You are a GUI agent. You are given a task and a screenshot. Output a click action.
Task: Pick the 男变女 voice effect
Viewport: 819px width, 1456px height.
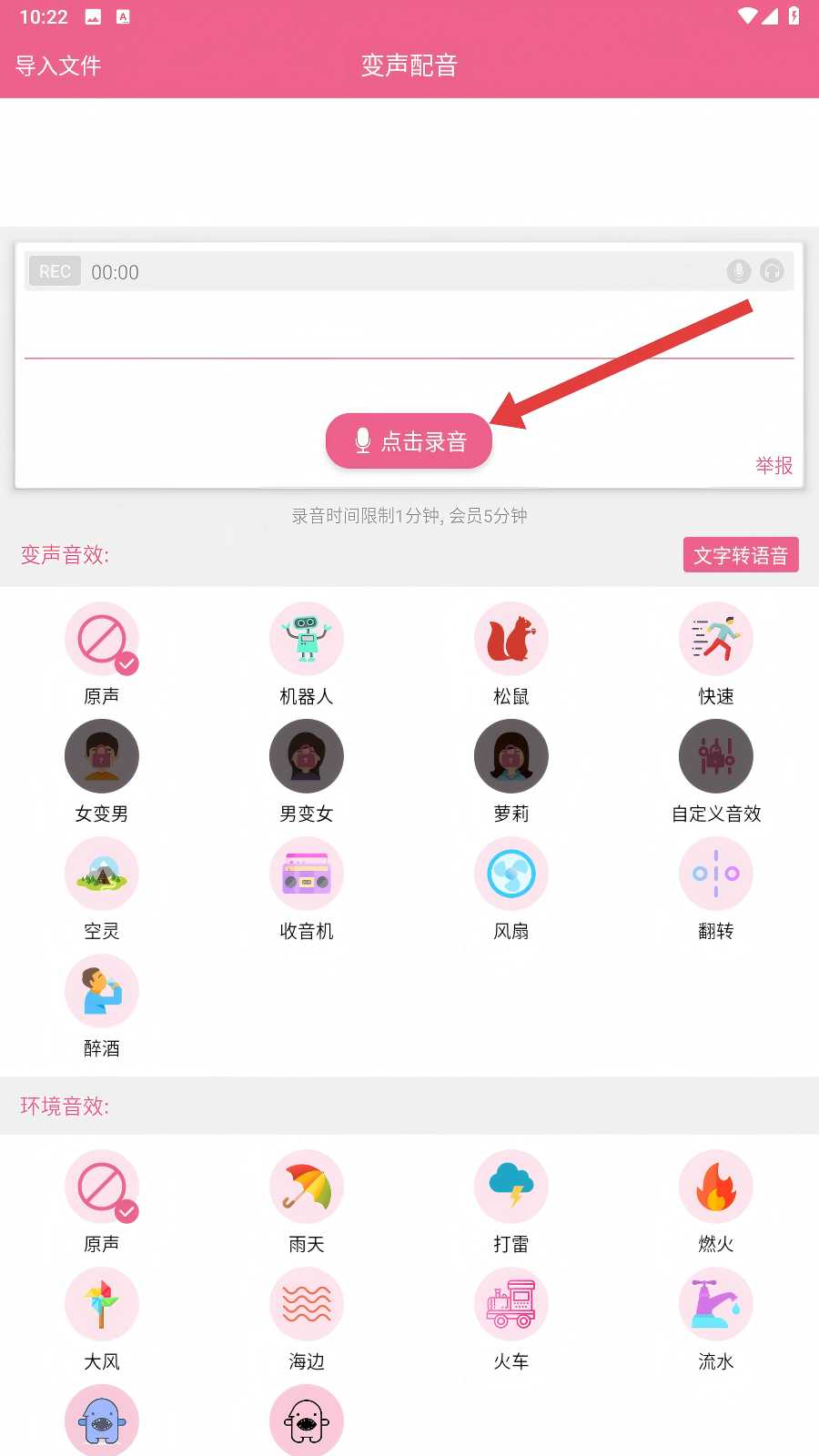point(307,757)
